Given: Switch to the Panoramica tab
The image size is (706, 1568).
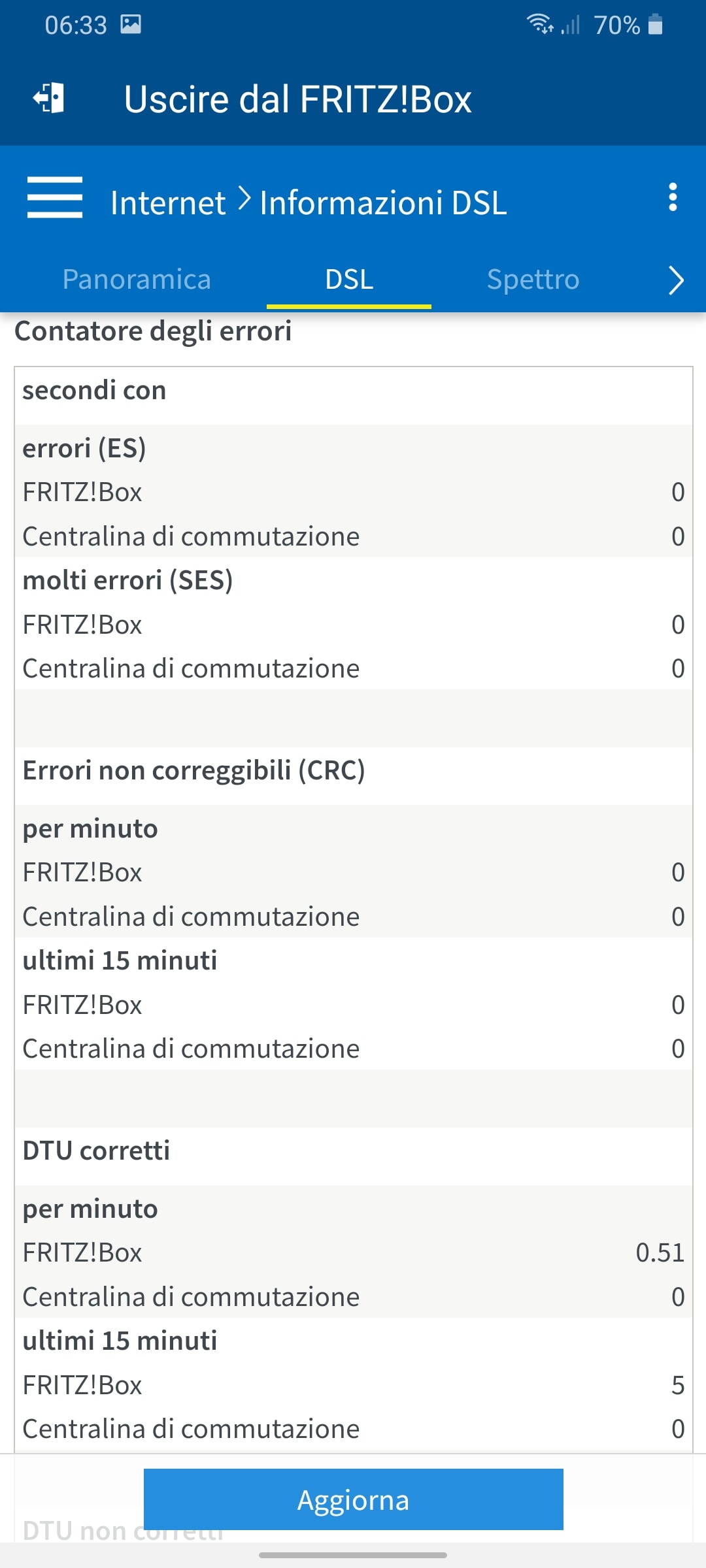Looking at the screenshot, I should [x=137, y=280].
